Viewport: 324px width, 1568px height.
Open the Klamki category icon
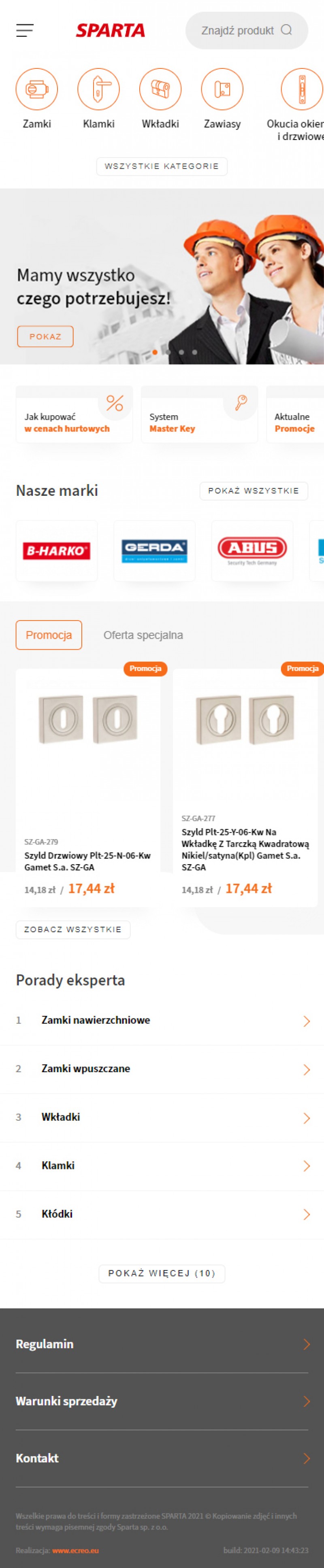click(99, 89)
